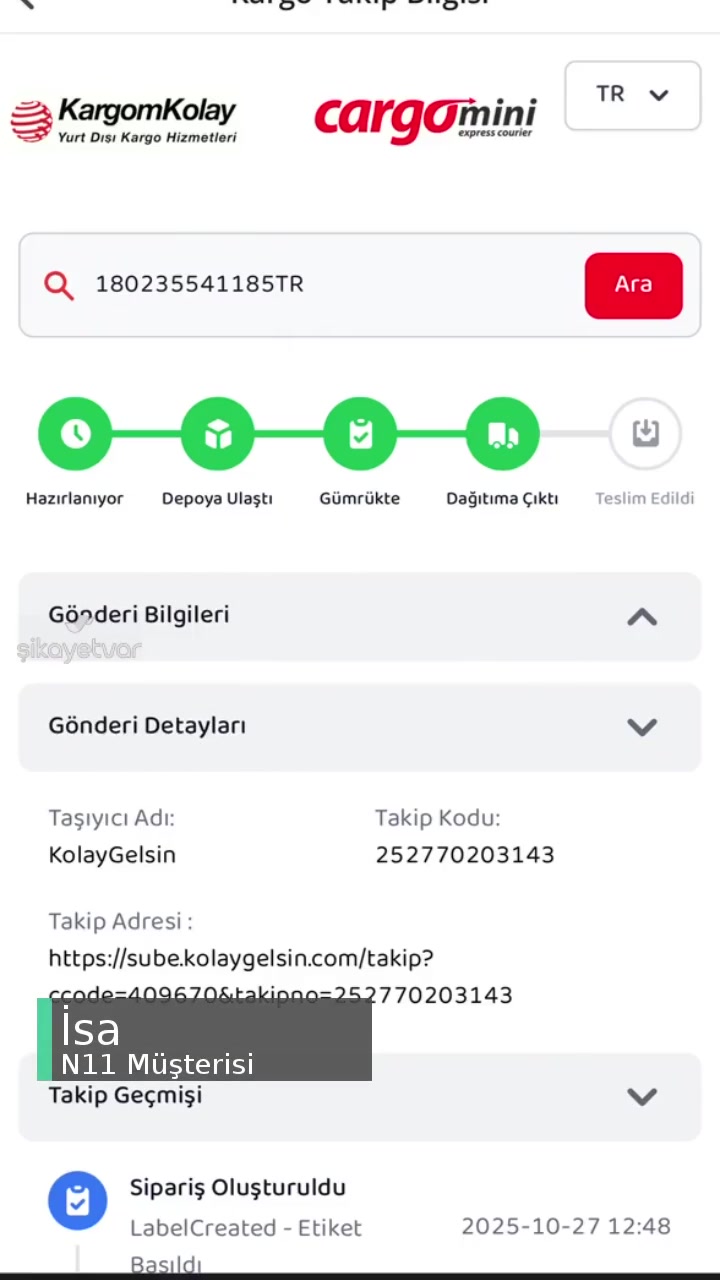Screen dimensions: 720x1280
Task: Select the tracking number input field
Action: pos(300,285)
